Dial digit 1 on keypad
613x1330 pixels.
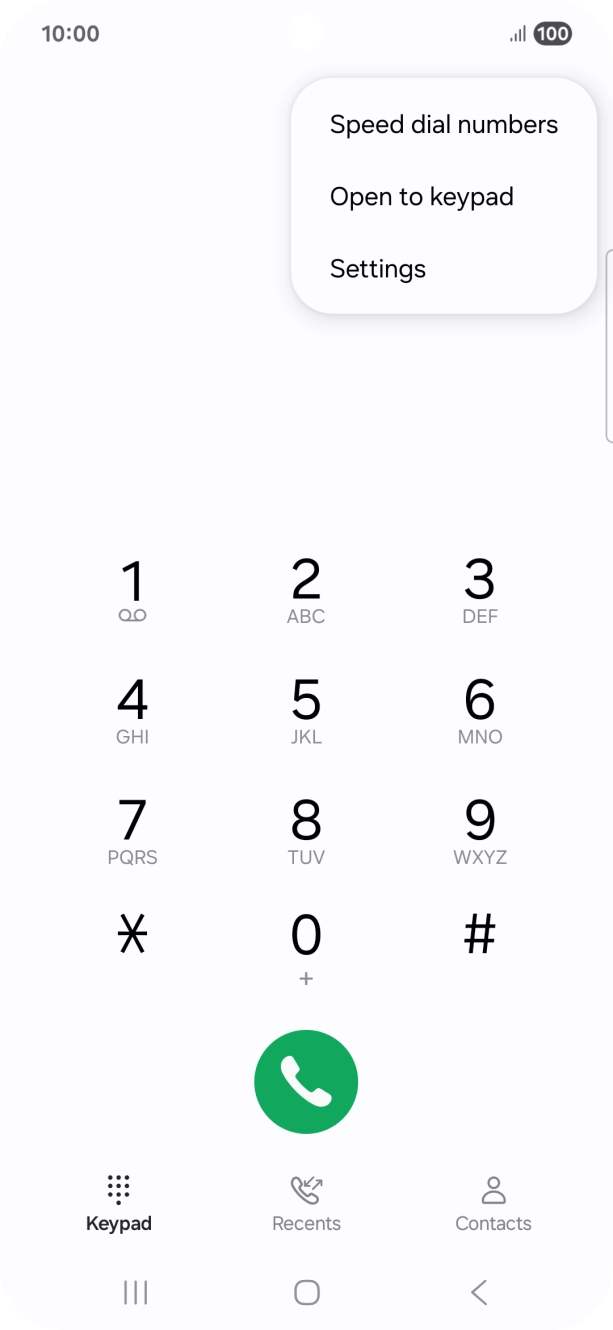tap(133, 590)
